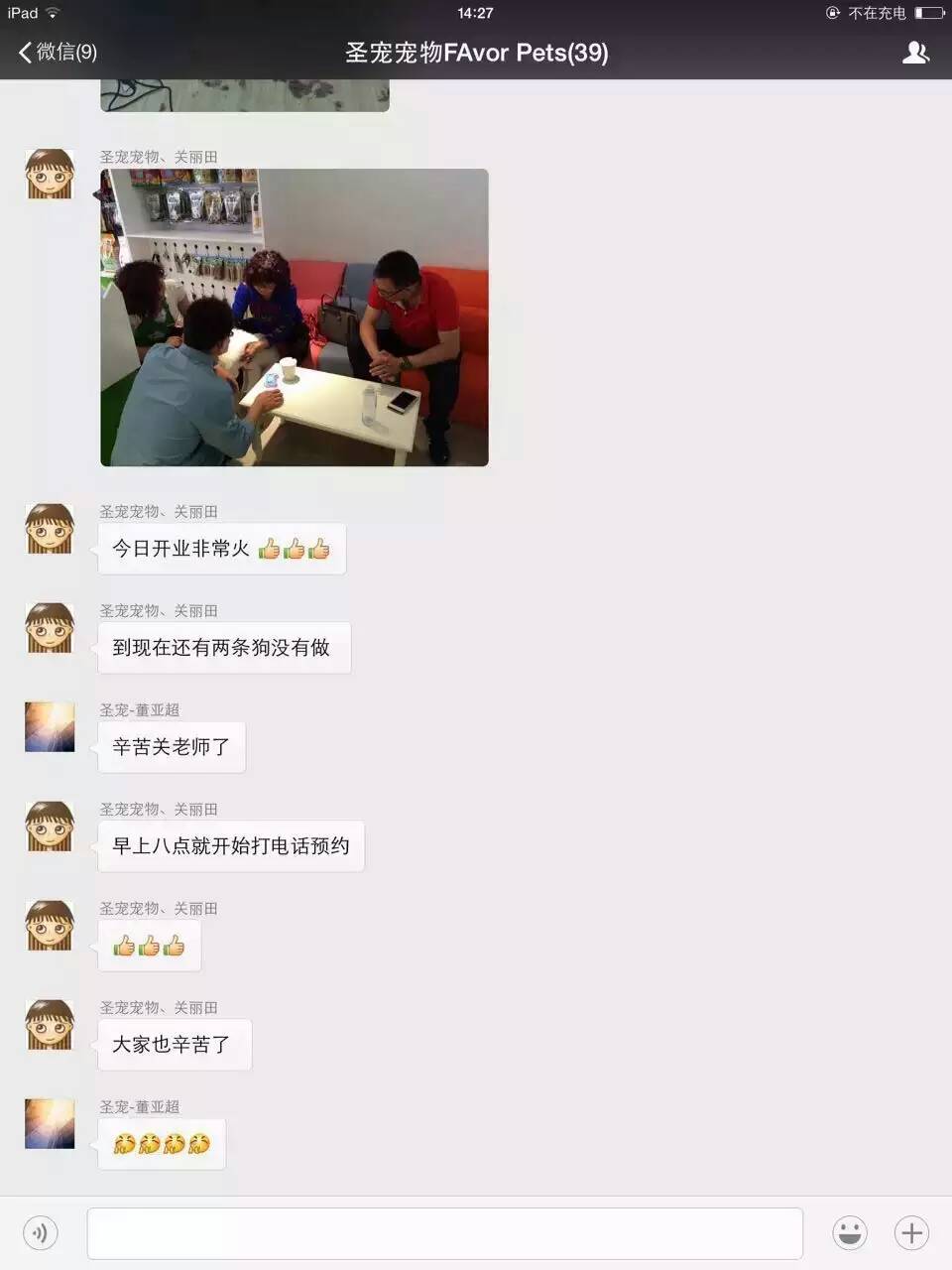
Task: Focus the message text field
Action: (444, 1233)
